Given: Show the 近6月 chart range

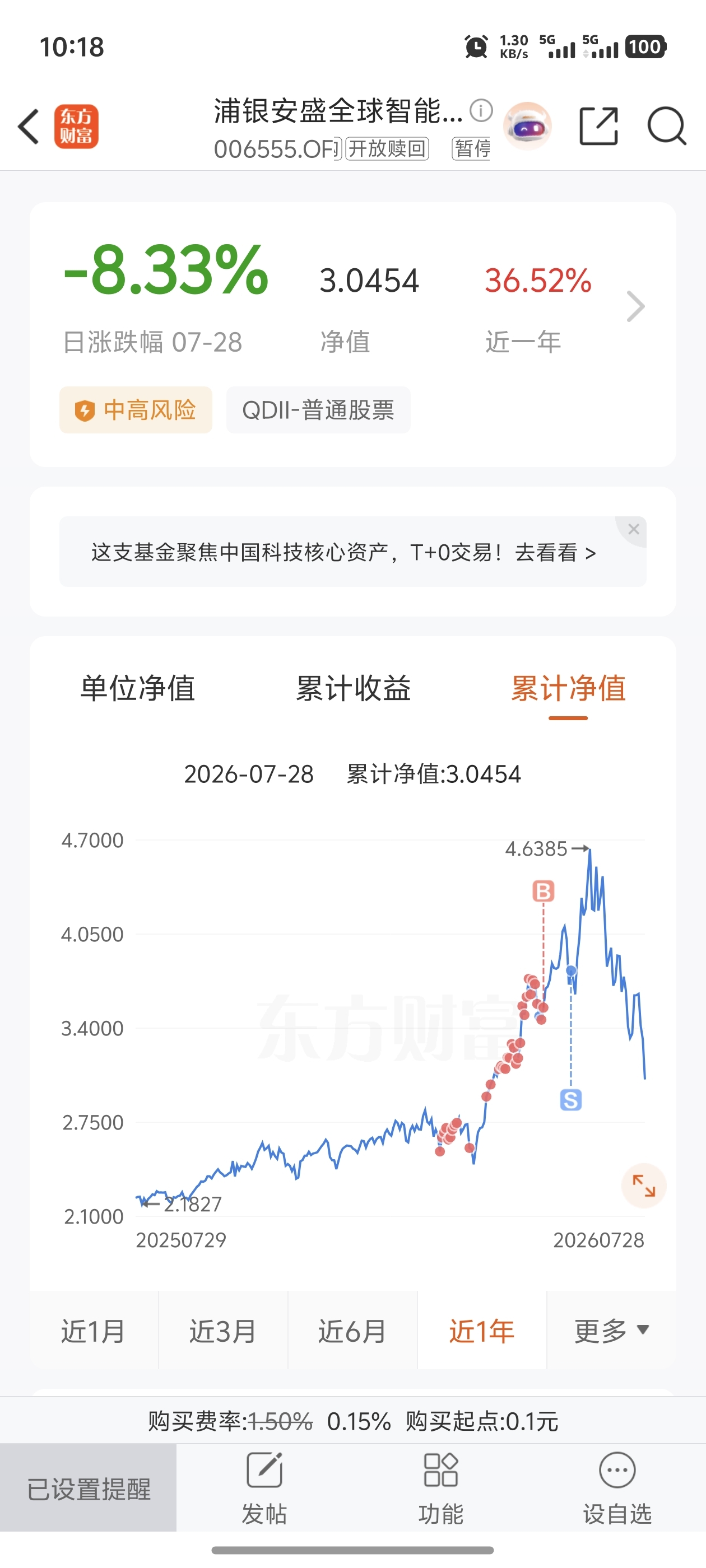Looking at the screenshot, I should (x=352, y=1331).
